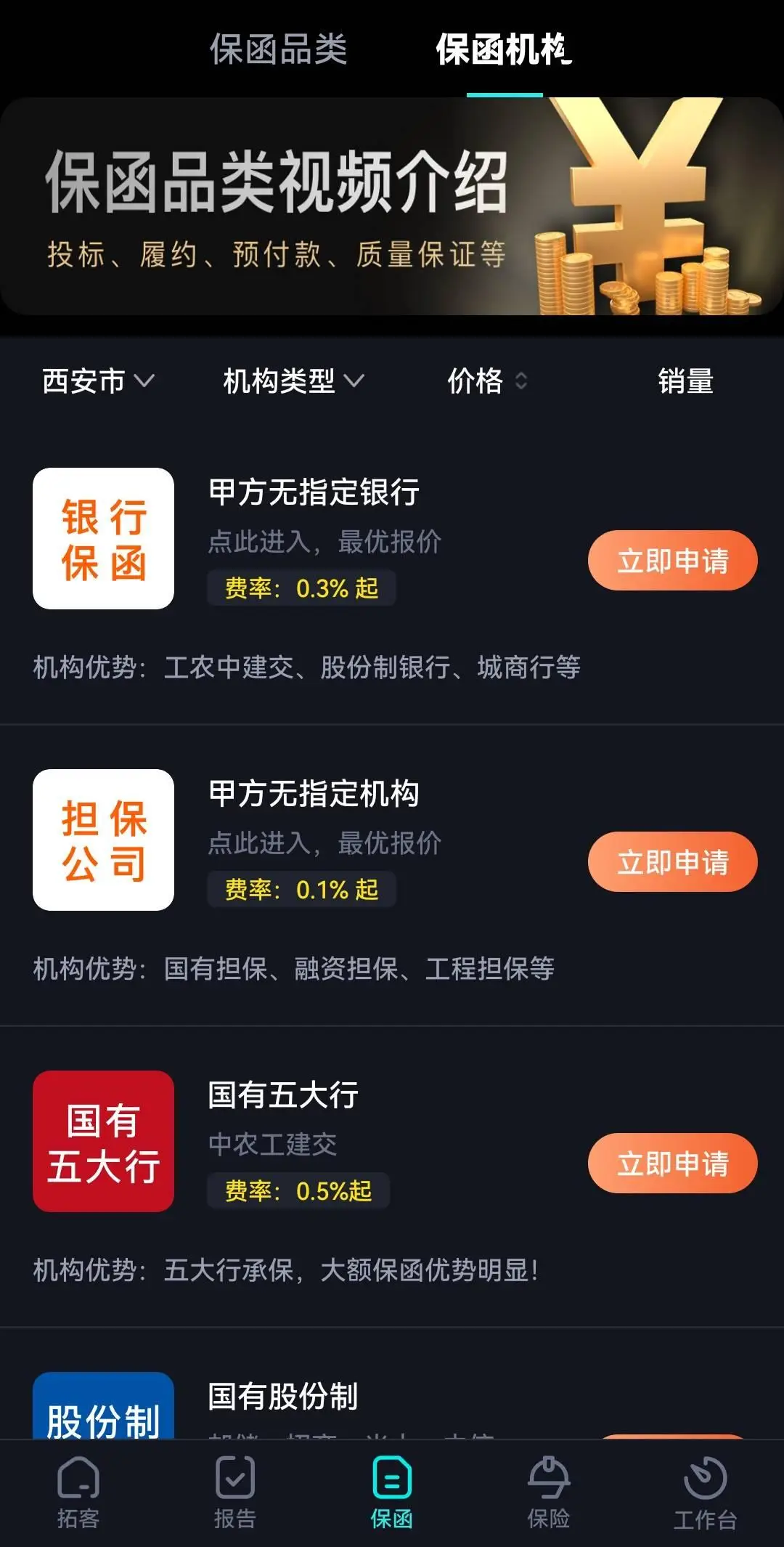Tap 立即申请 for 国有五大行
Screen dimensions: 784x1547
click(x=672, y=1163)
